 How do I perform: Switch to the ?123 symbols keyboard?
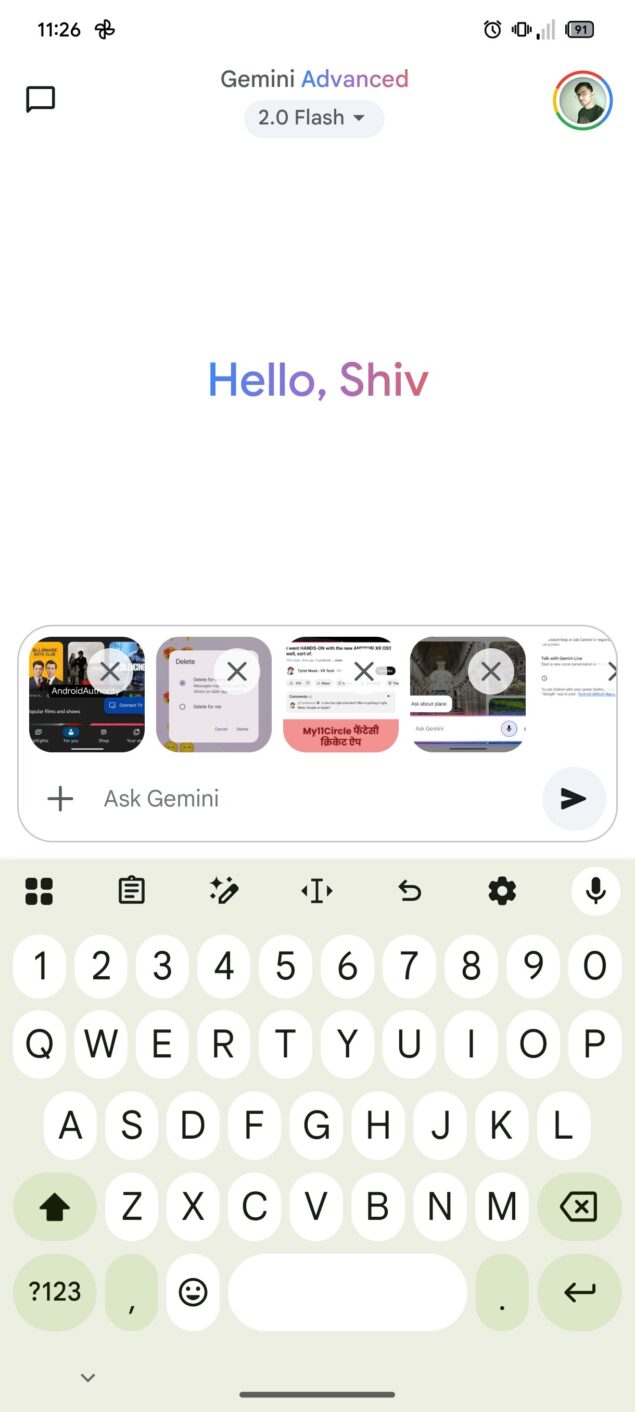pos(54,1292)
